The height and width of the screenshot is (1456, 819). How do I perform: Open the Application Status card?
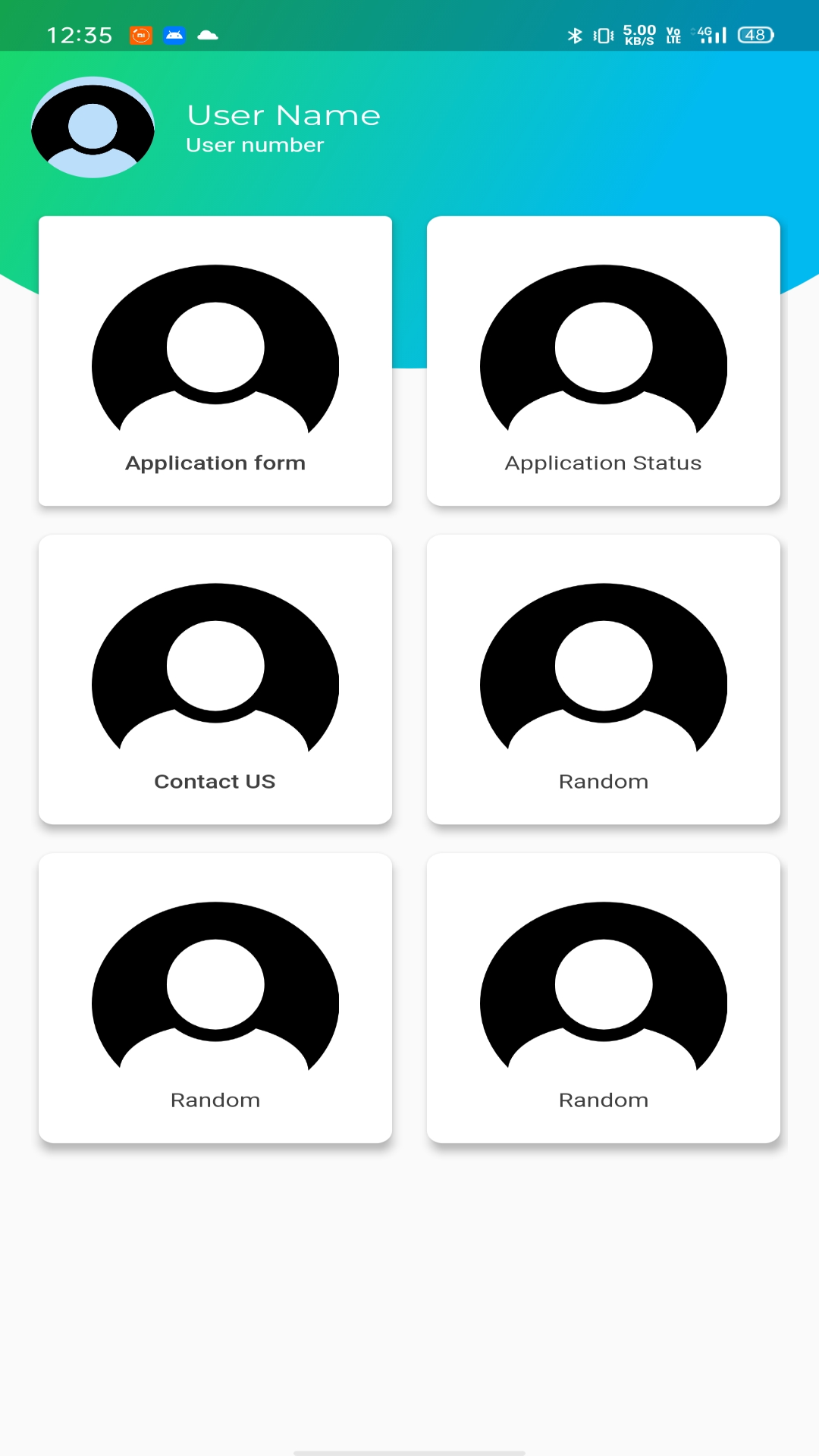[604, 361]
